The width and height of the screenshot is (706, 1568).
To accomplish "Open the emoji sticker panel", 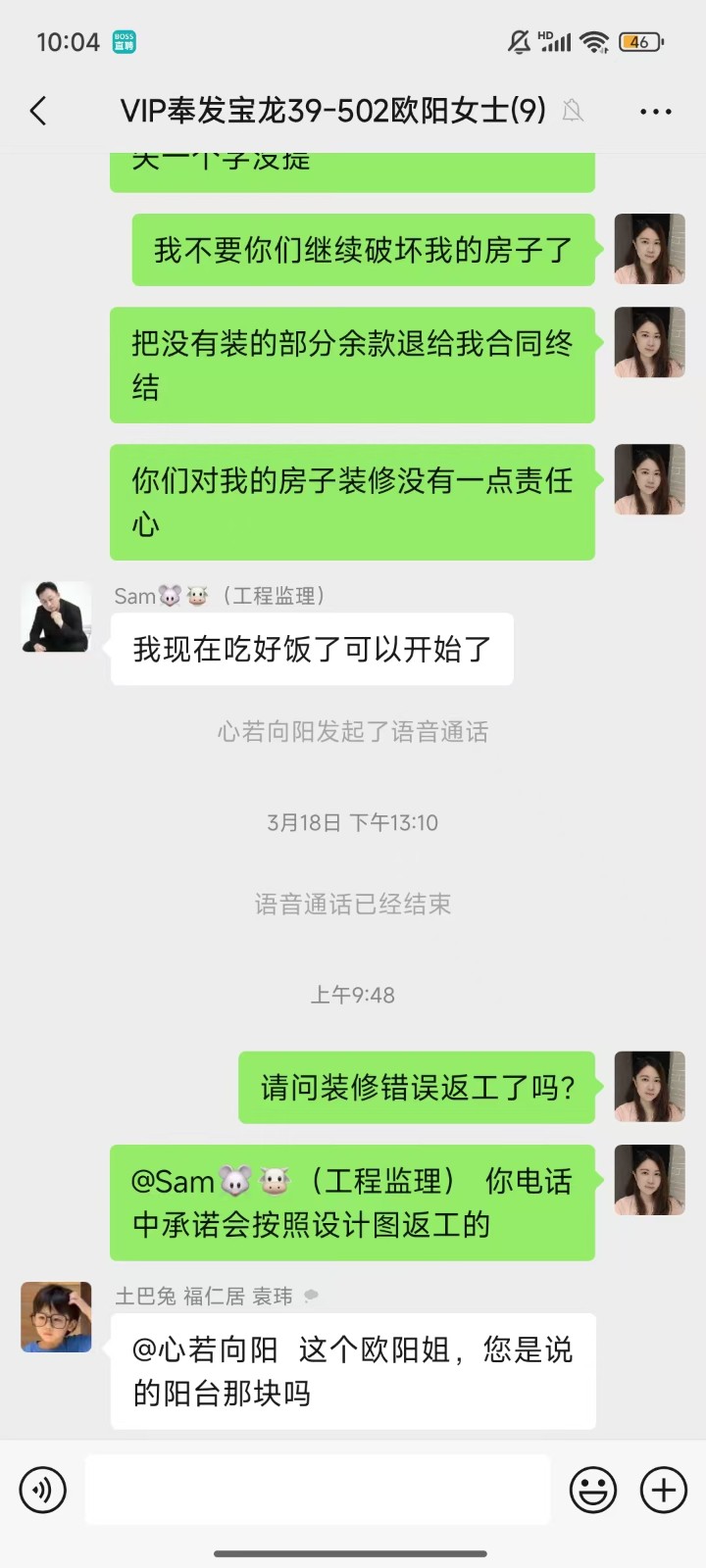I will (x=593, y=1491).
